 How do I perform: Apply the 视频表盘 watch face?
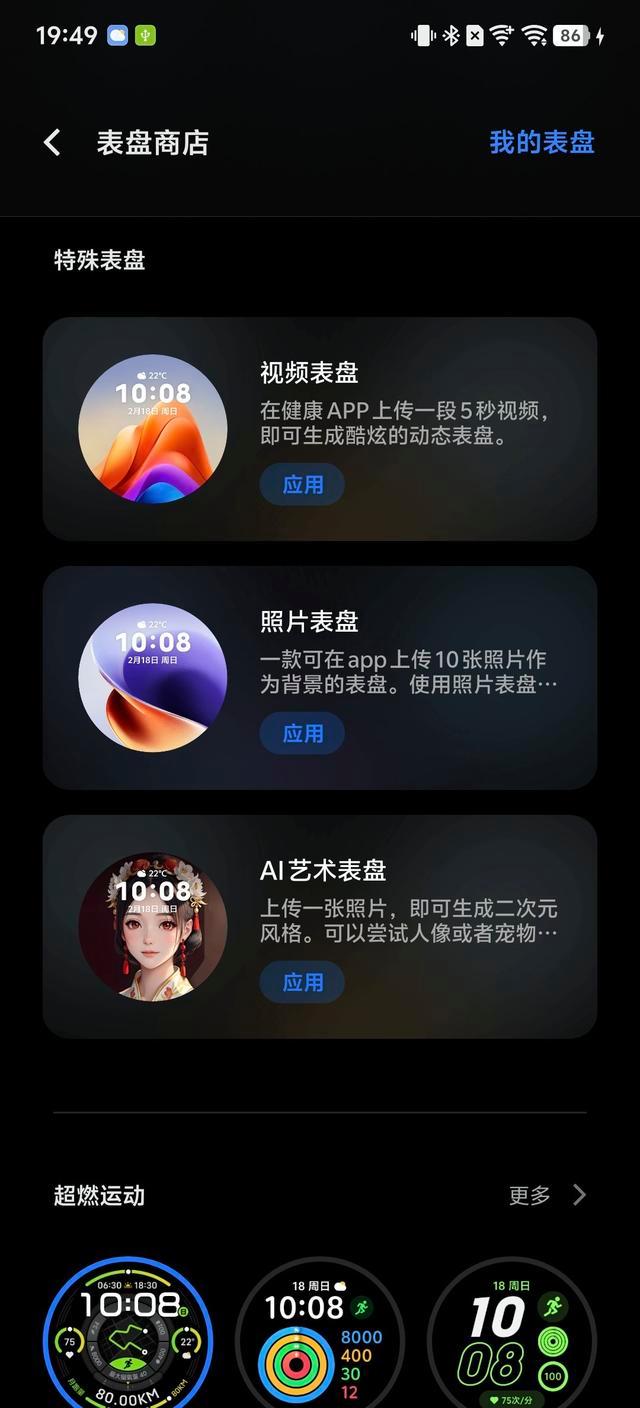click(x=302, y=485)
